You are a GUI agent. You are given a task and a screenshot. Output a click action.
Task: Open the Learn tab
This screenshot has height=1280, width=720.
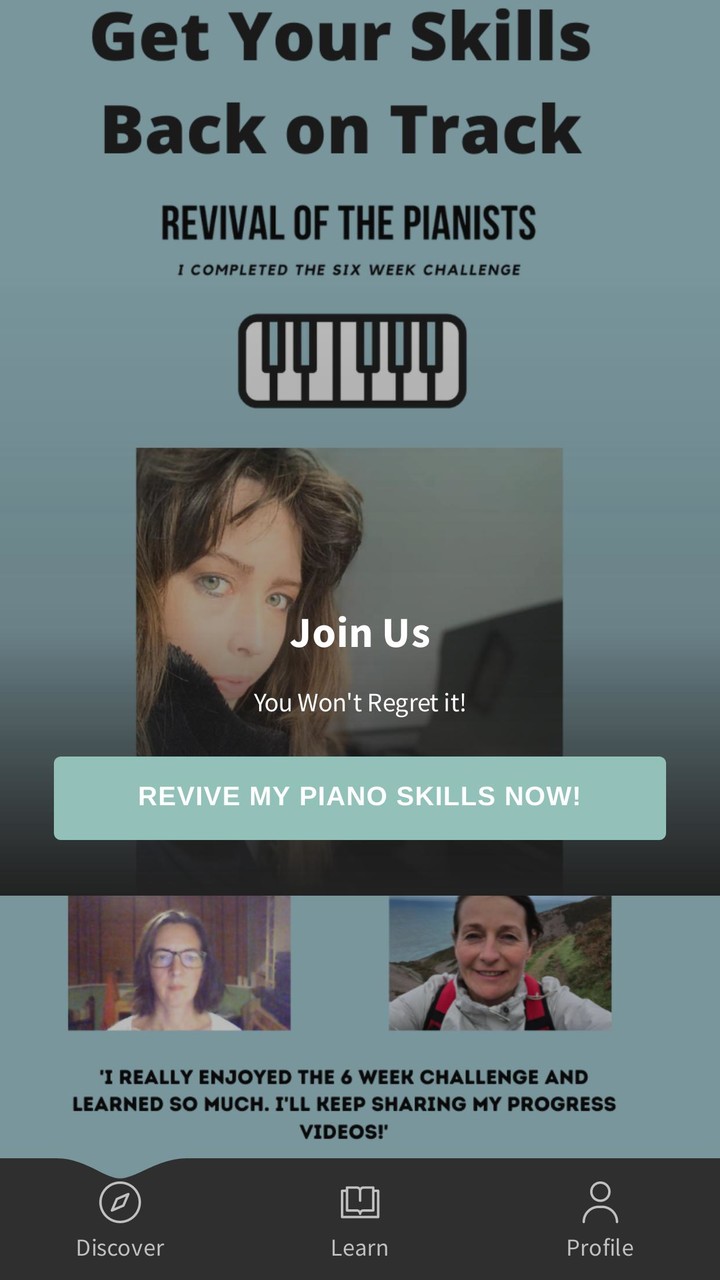click(x=360, y=1220)
